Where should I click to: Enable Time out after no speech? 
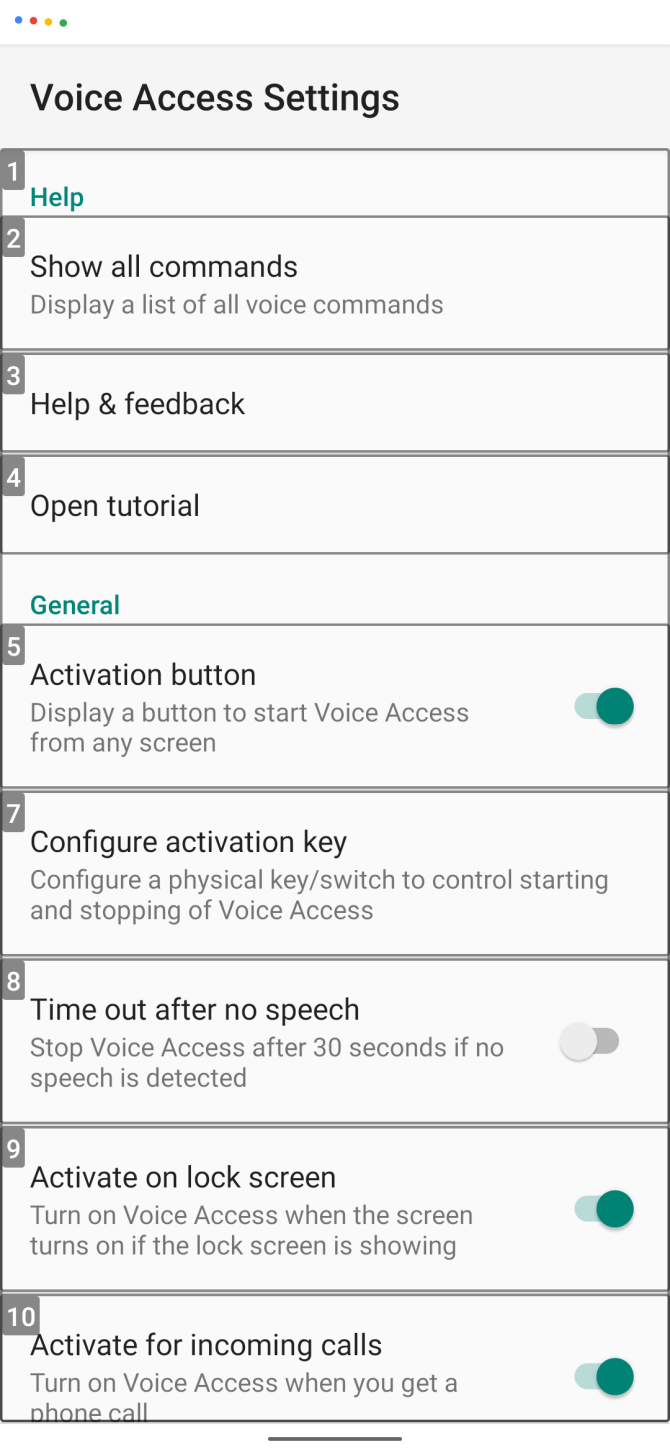590,1042
